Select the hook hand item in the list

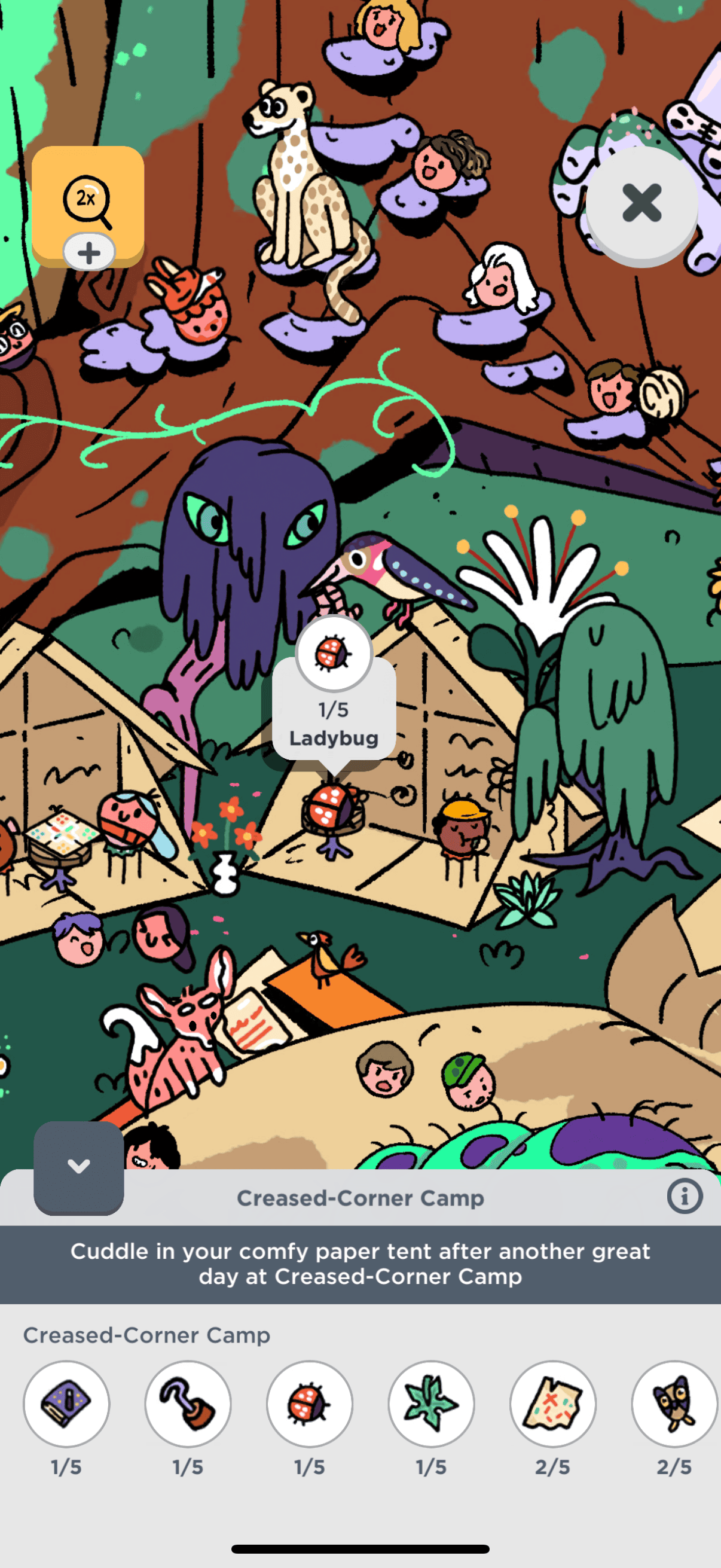click(x=188, y=1404)
